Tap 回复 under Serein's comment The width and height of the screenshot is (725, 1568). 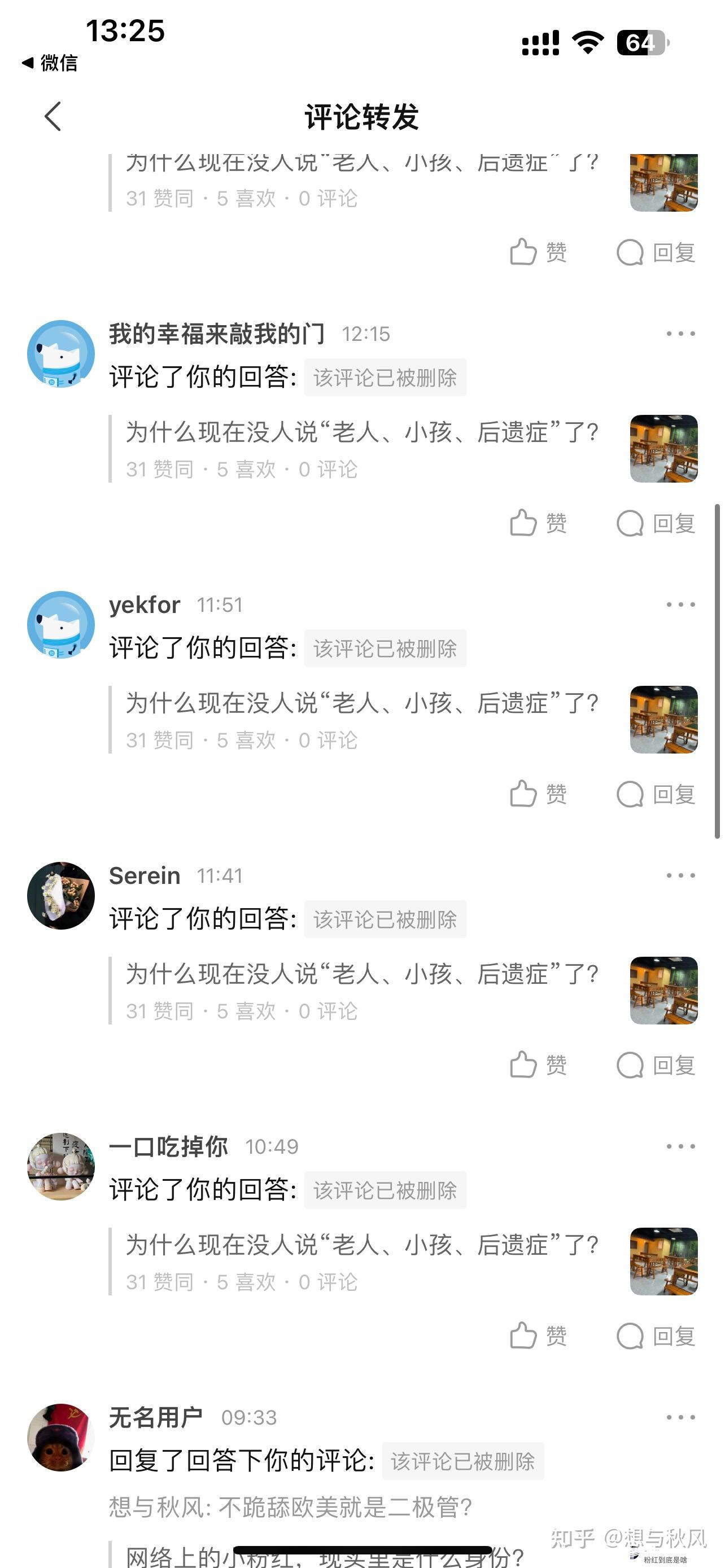[x=656, y=1065]
